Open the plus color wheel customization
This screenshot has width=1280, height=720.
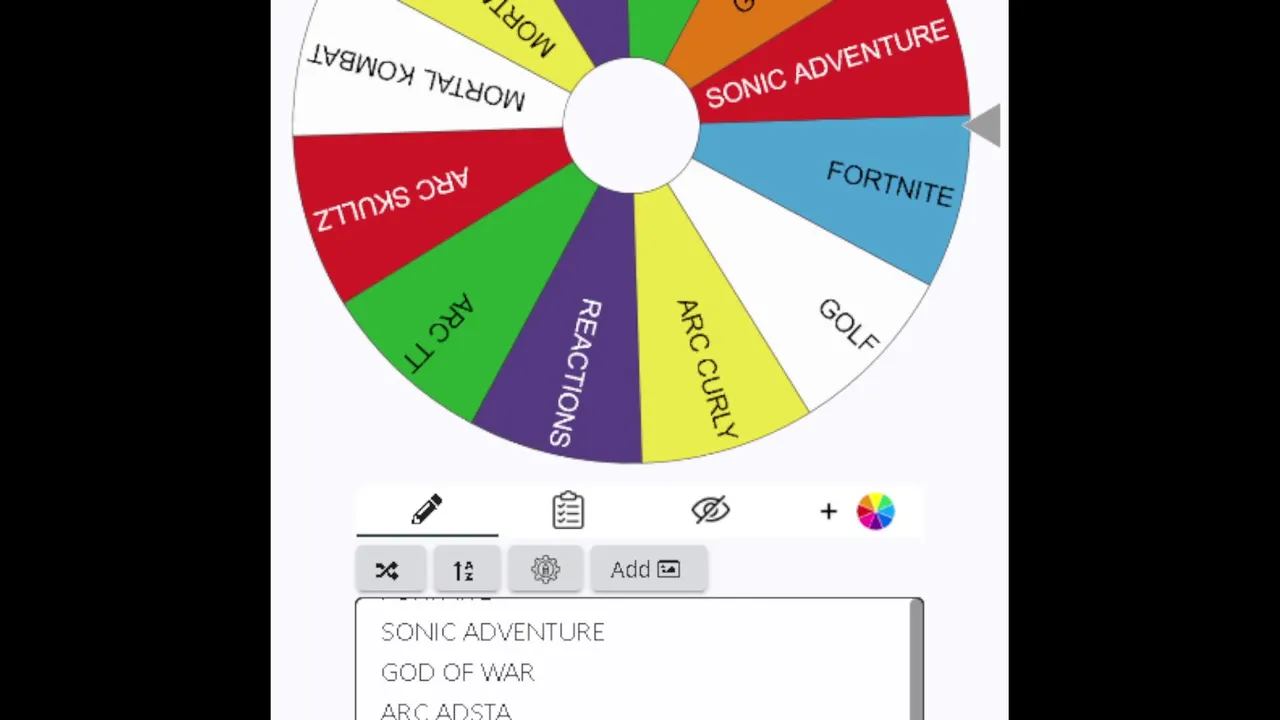(x=856, y=512)
